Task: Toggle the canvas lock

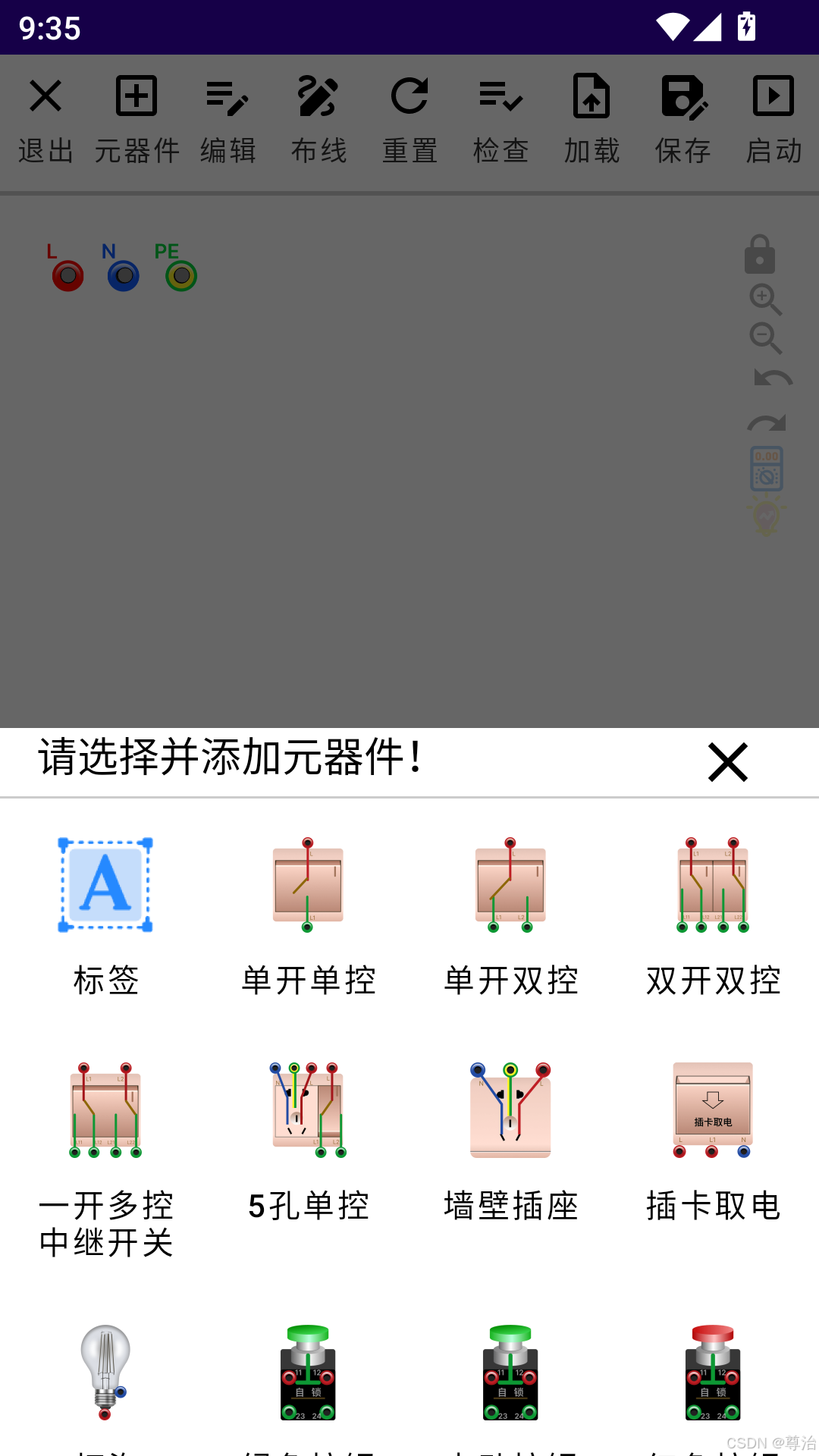Action: (x=760, y=255)
